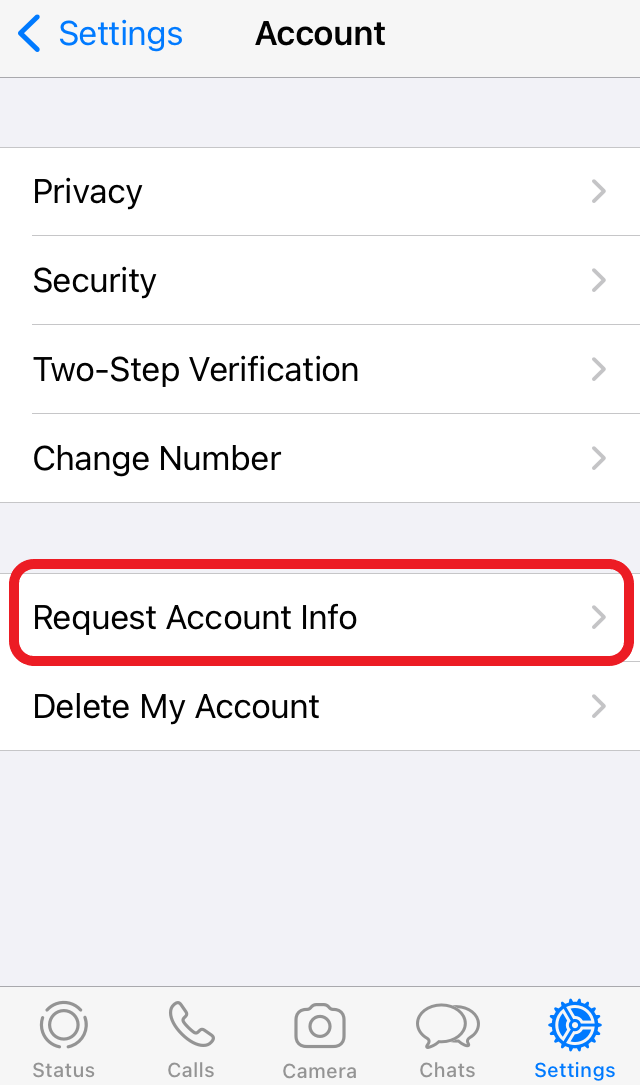Select Change Number
Image resolution: width=640 pixels, height=1085 pixels.
(320, 459)
